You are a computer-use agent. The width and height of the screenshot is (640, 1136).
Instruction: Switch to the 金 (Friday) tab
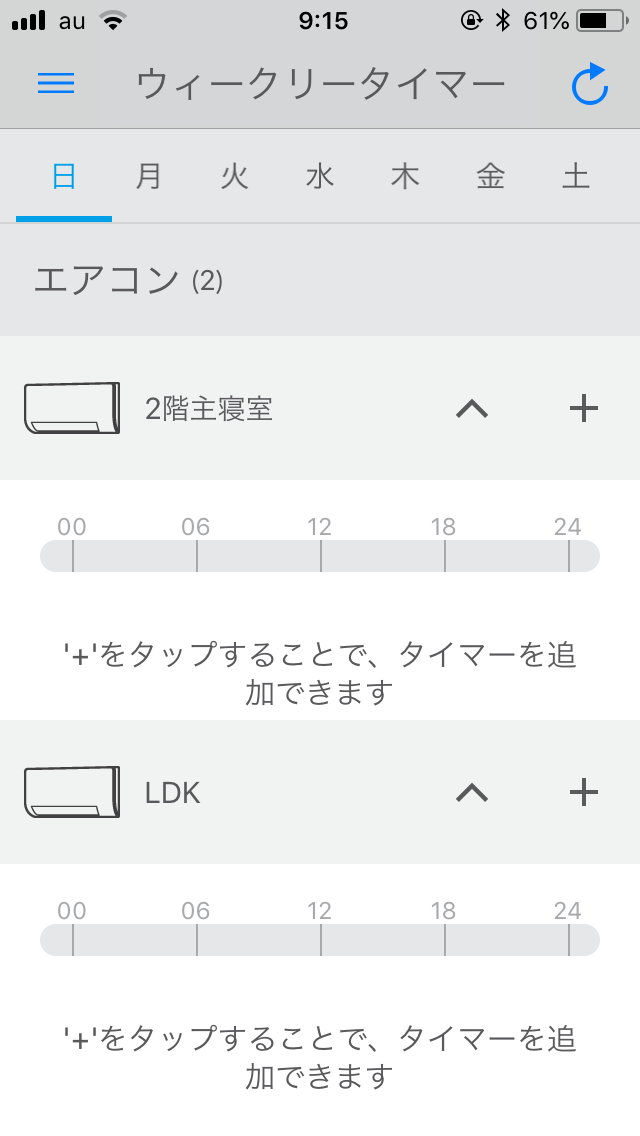coord(490,178)
